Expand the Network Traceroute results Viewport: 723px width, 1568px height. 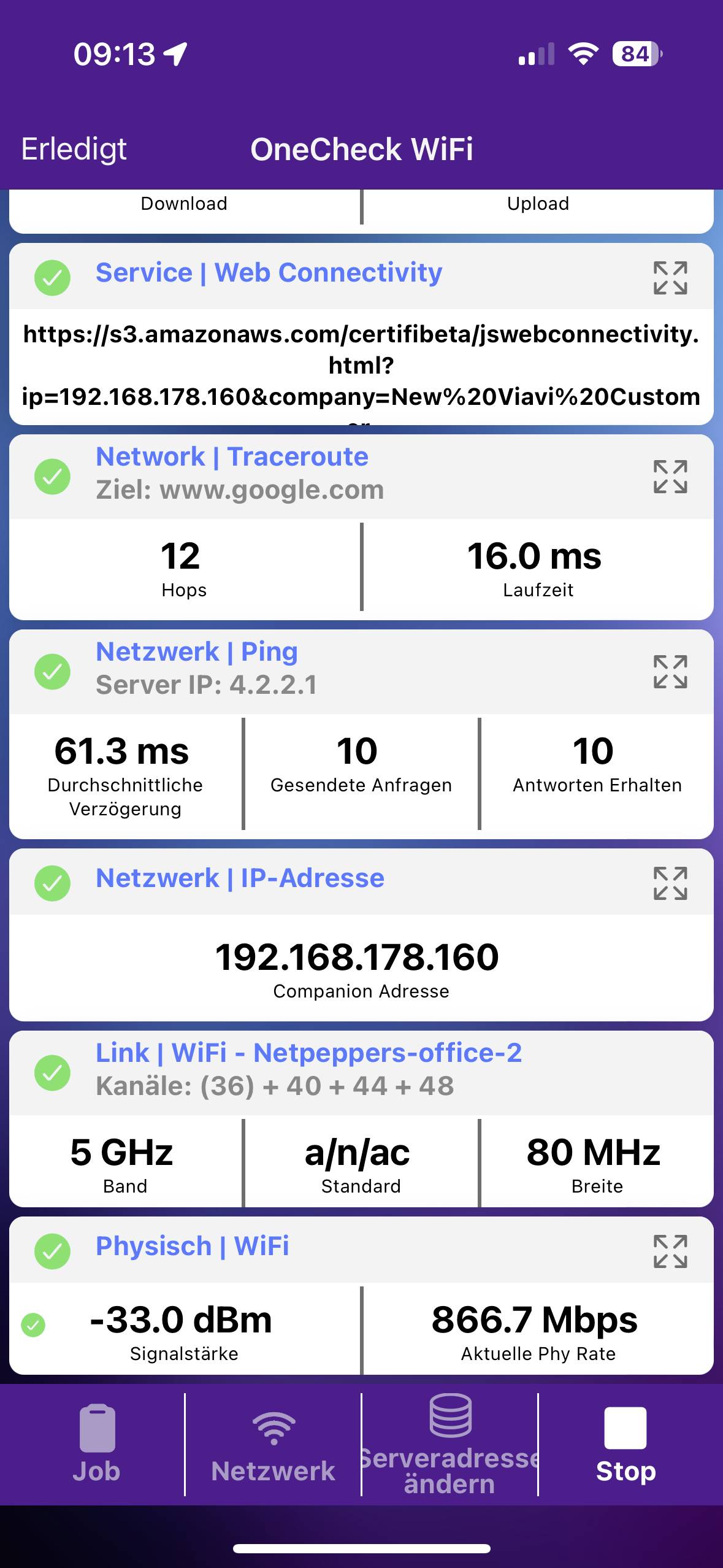pyautogui.click(x=670, y=475)
